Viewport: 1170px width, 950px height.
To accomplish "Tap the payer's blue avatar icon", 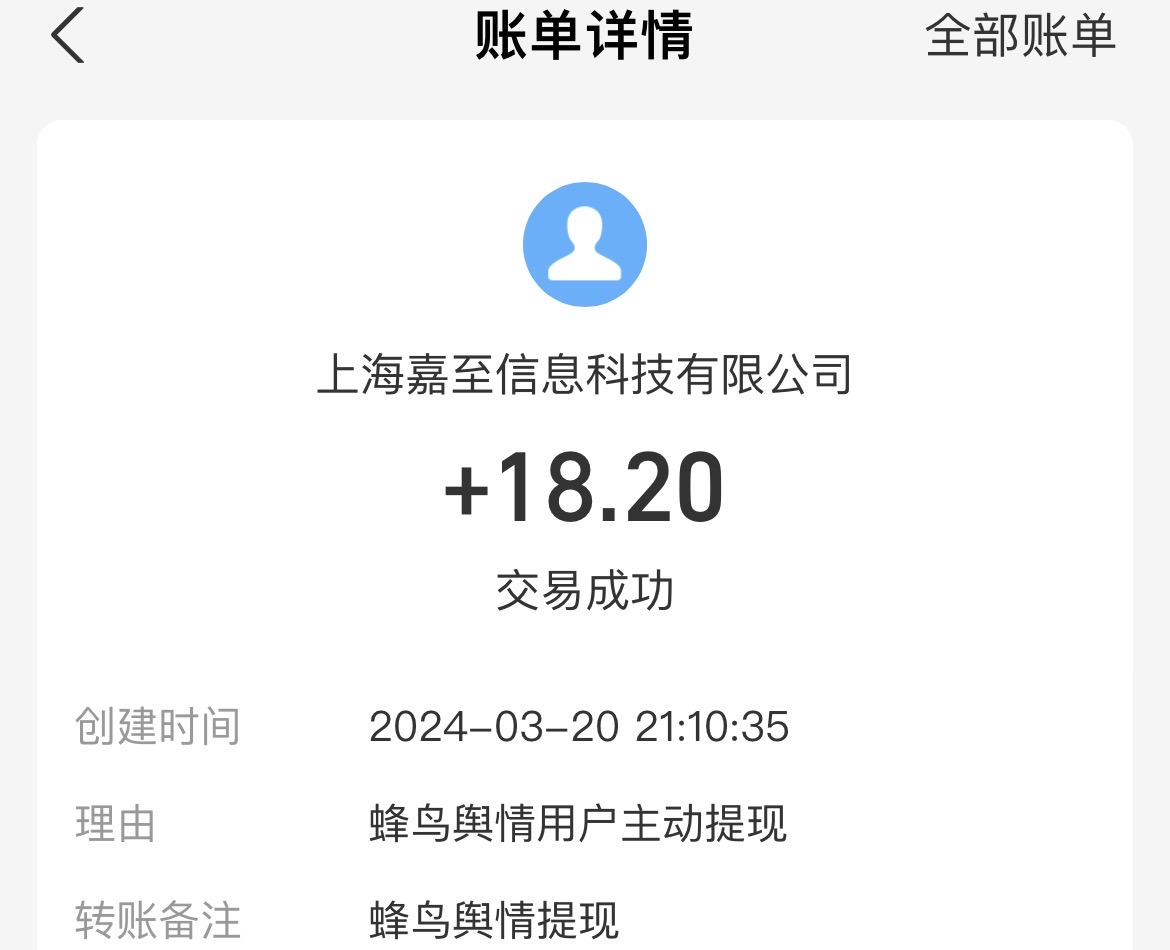I will click(585, 244).
